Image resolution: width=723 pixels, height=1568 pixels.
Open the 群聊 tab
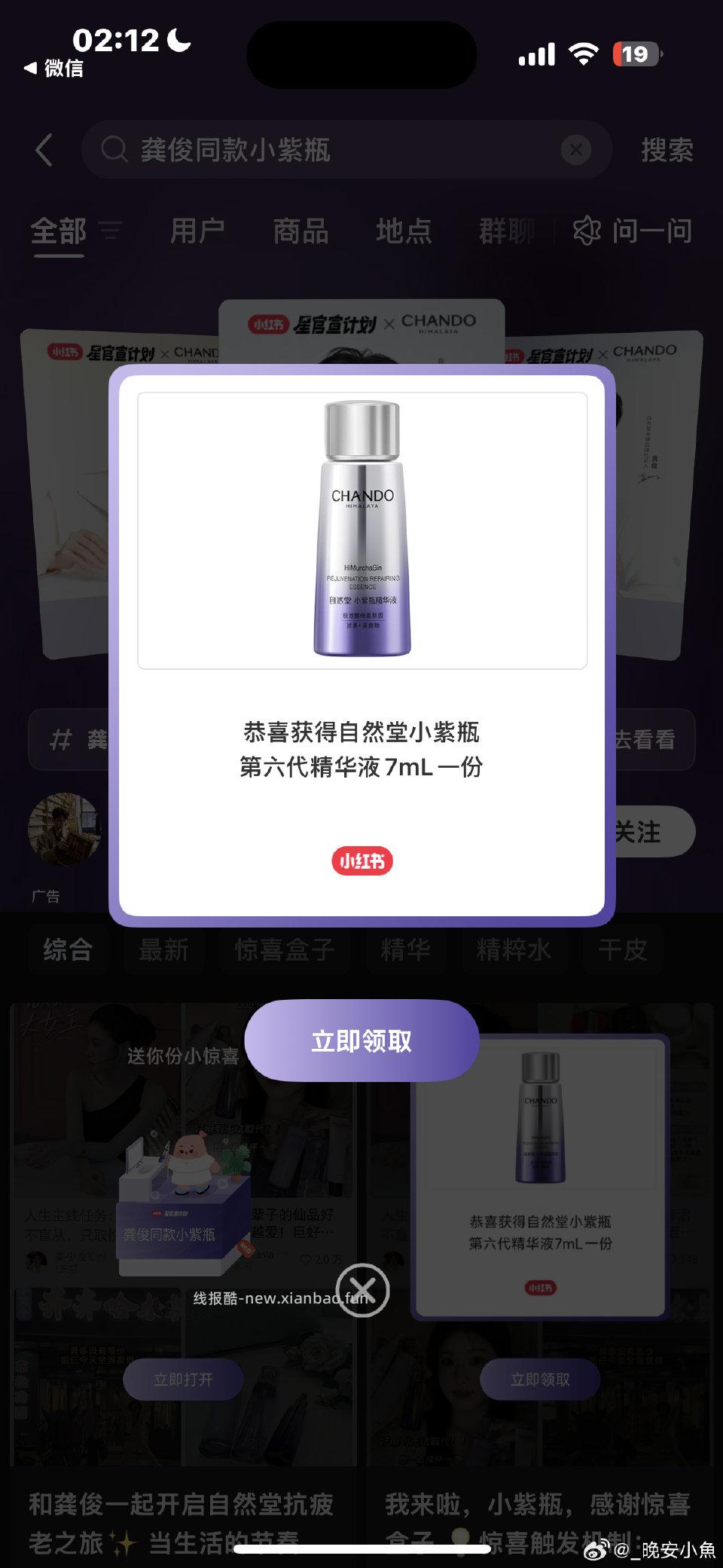coord(506,232)
